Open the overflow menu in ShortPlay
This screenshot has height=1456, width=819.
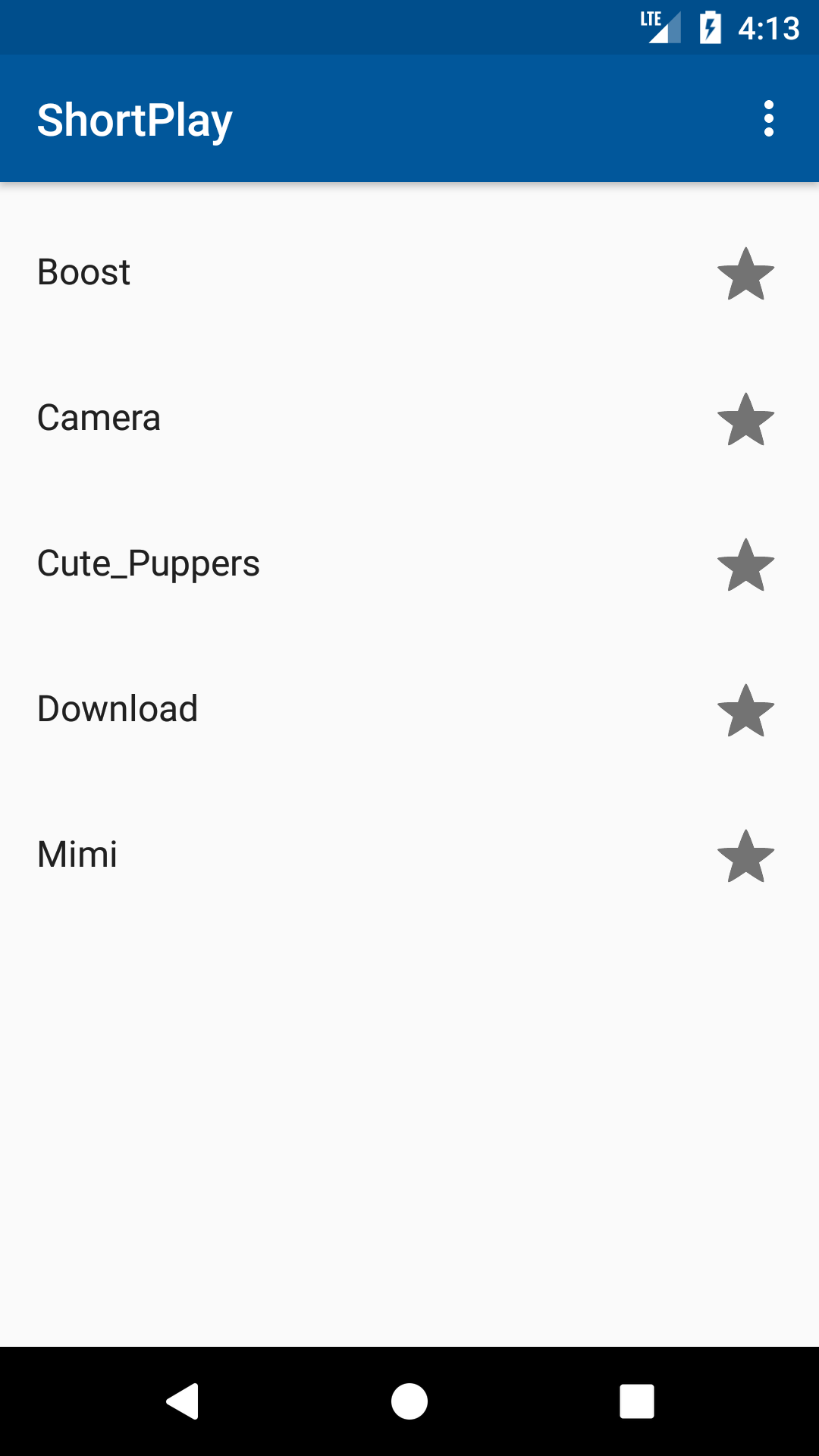point(768,119)
